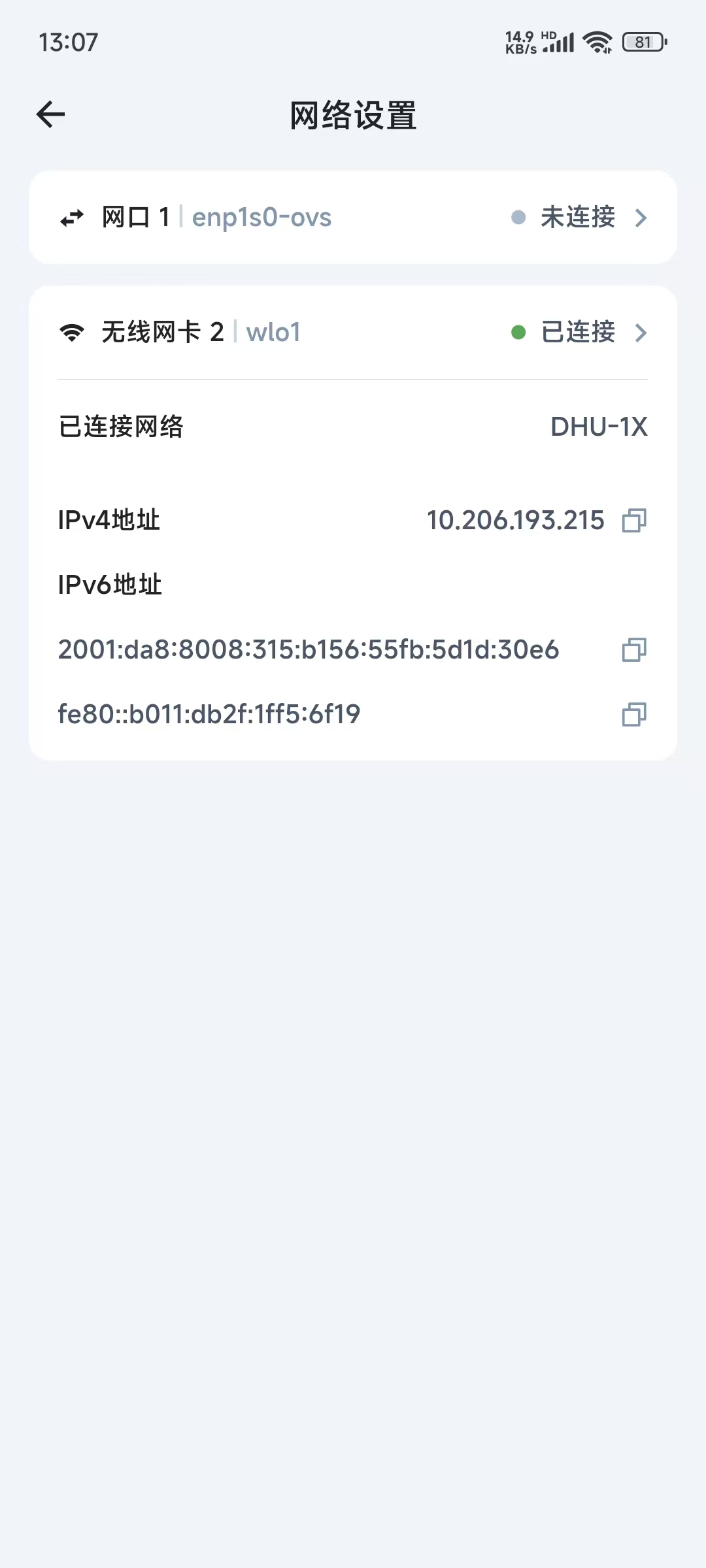This screenshot has width=706, height=1568.
Task: Open the 无线网卡 2 wlo1 row
Action: 353,333
